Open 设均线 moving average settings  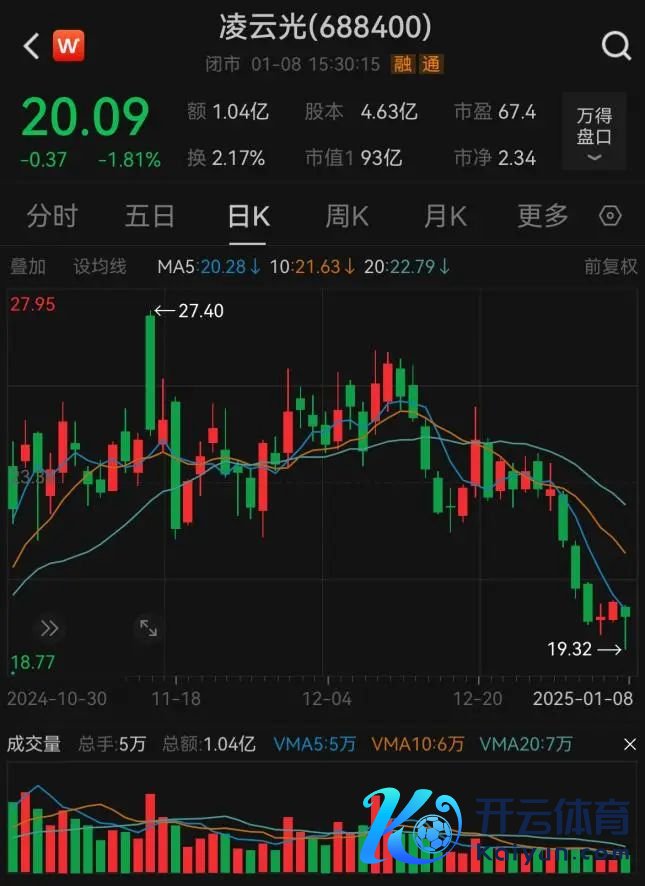coord(100,266)
